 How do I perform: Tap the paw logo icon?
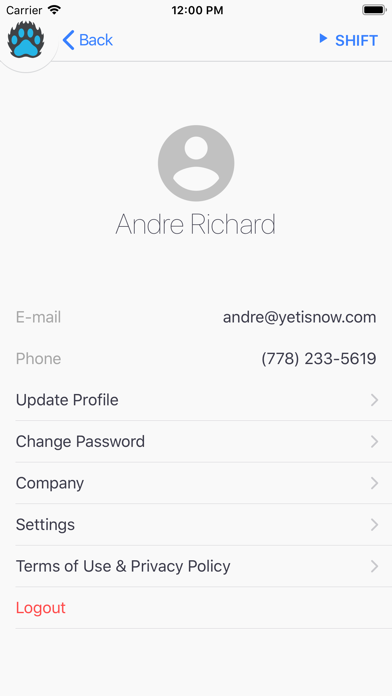click(x=26, y=39)
